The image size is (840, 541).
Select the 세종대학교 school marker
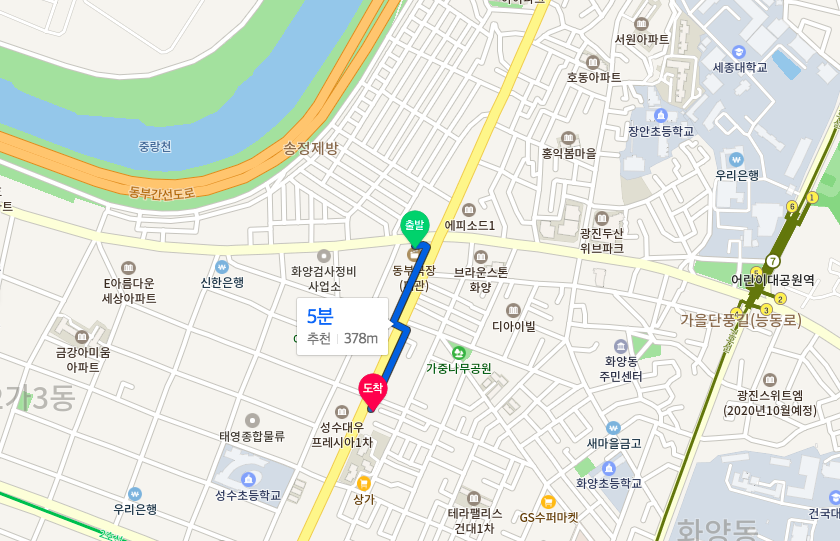(739, 52)
